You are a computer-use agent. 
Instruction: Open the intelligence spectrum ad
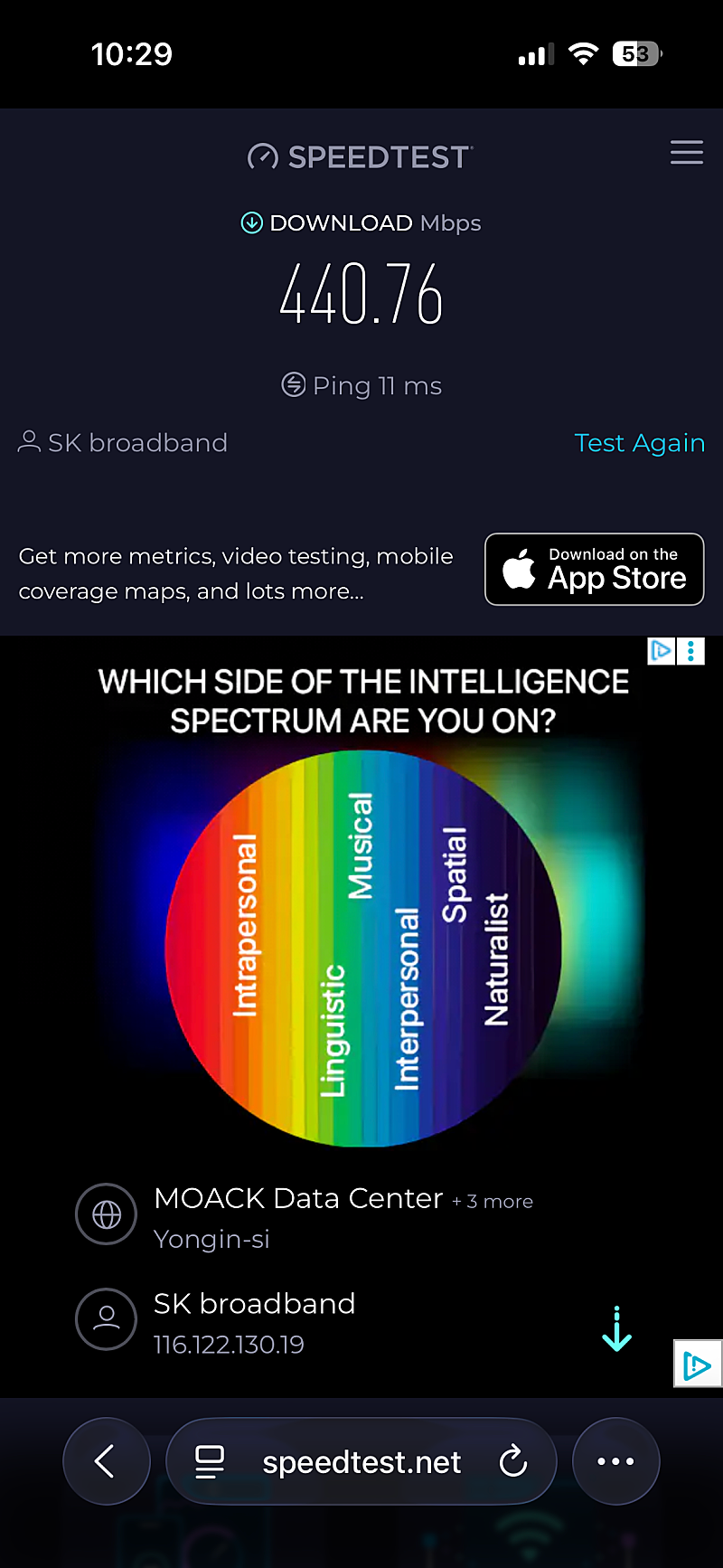click(x=361, y=904)
